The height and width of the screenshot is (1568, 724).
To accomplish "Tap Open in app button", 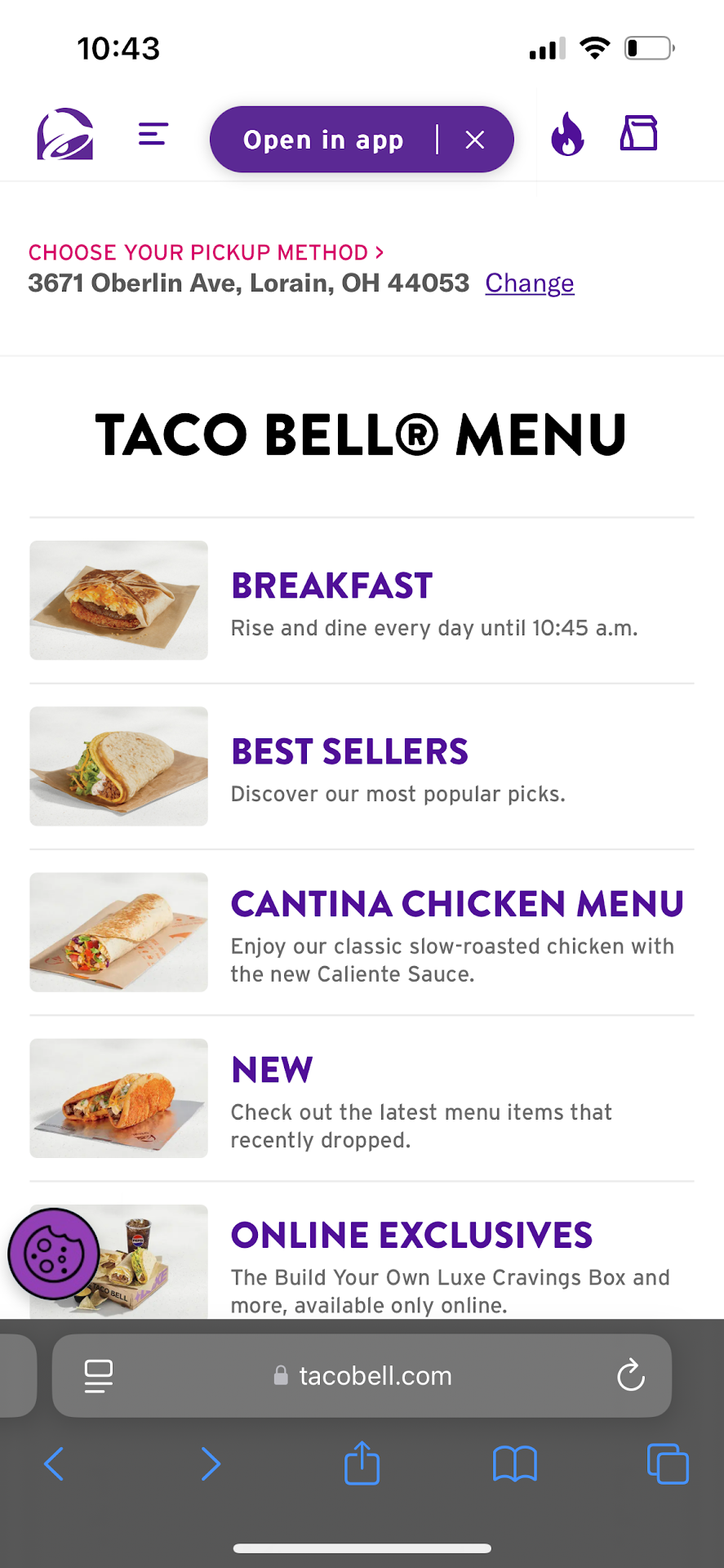I will tap(323, 140).
